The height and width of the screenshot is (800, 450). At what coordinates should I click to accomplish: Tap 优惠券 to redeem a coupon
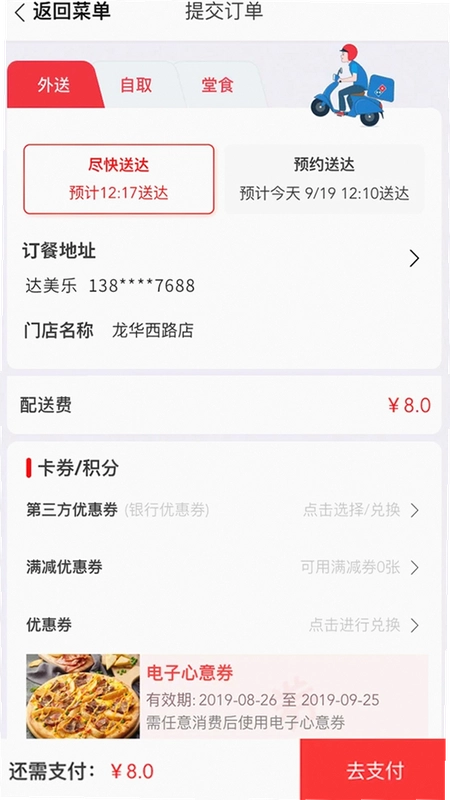click(222, 625)
